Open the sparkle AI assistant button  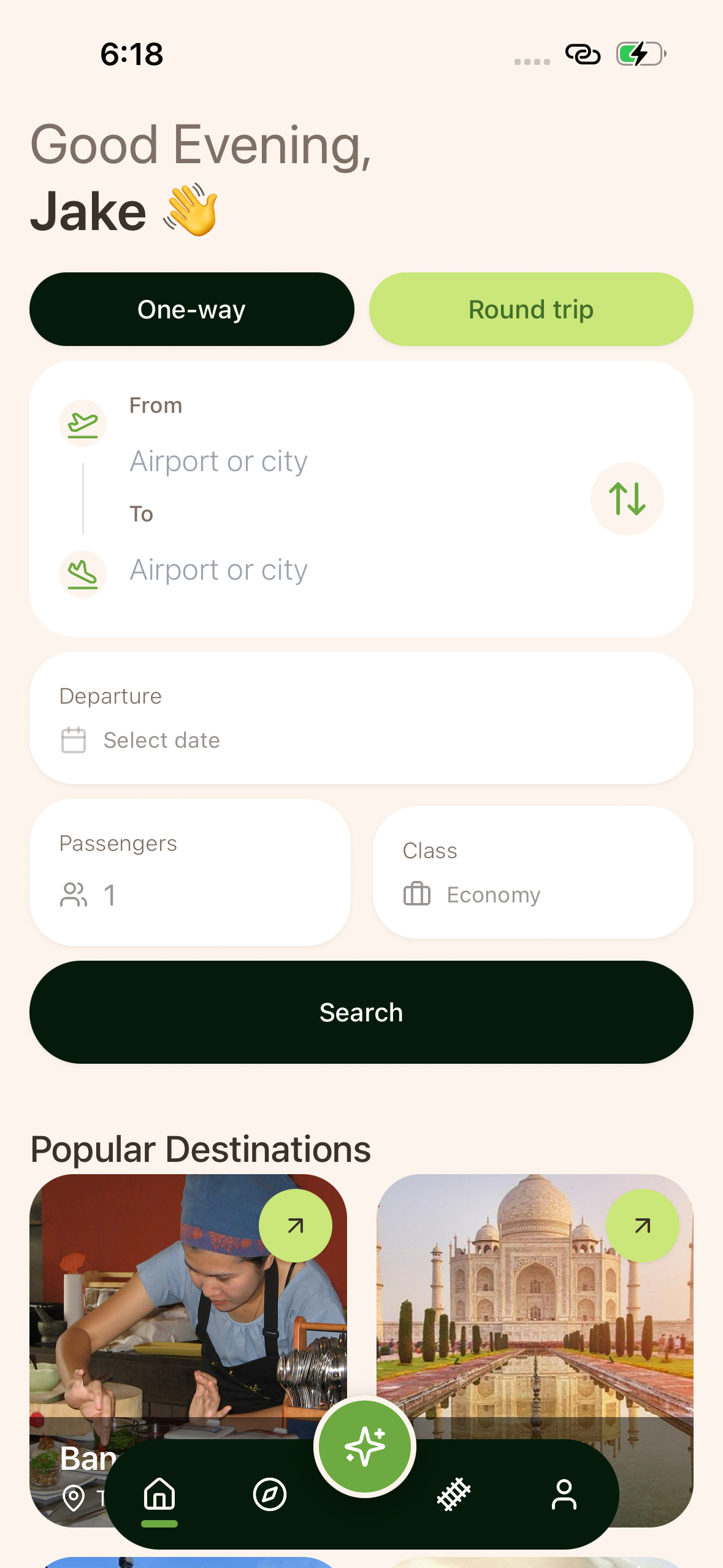(365, 1447)
